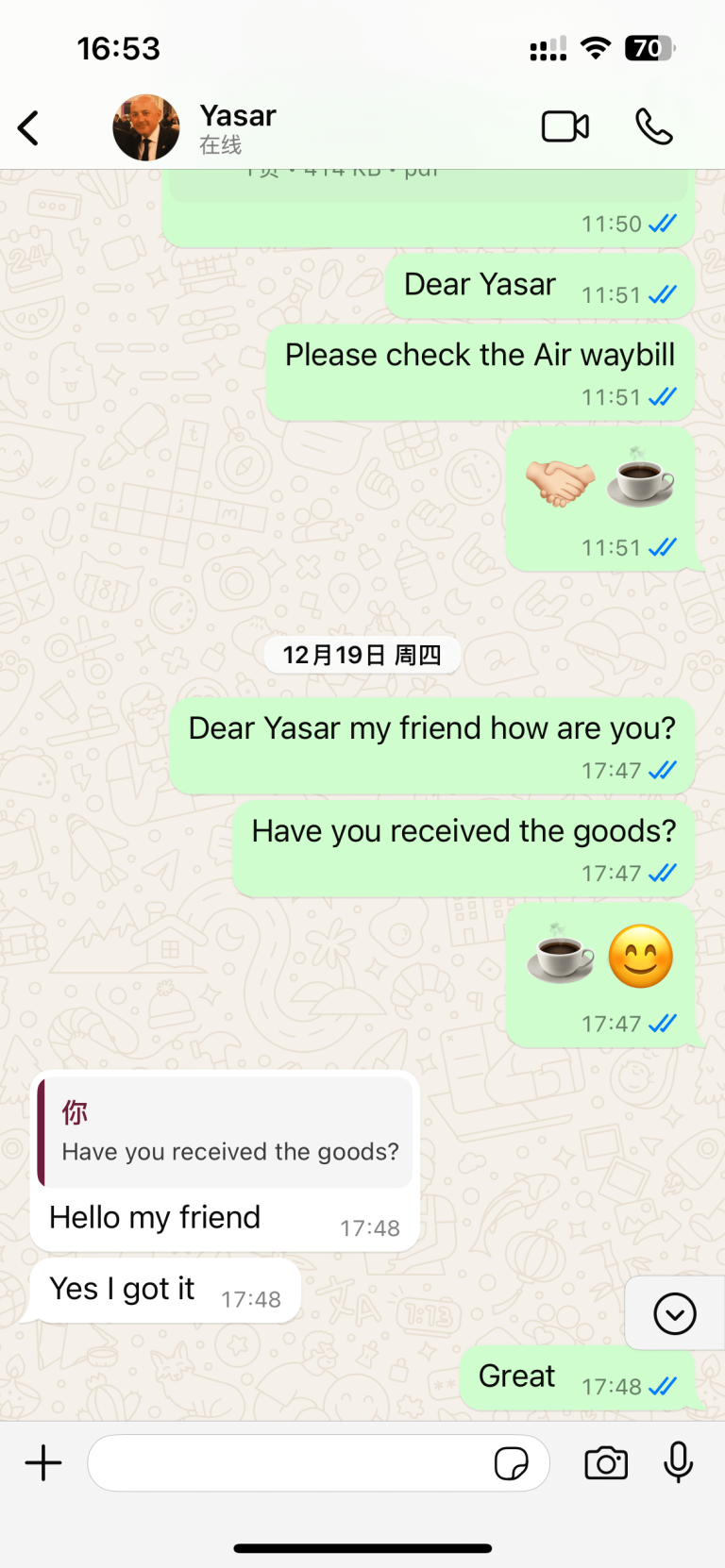Screen dimensions: 725x1568
Task: Start a video call with Yasar
Action: (565, 126)
